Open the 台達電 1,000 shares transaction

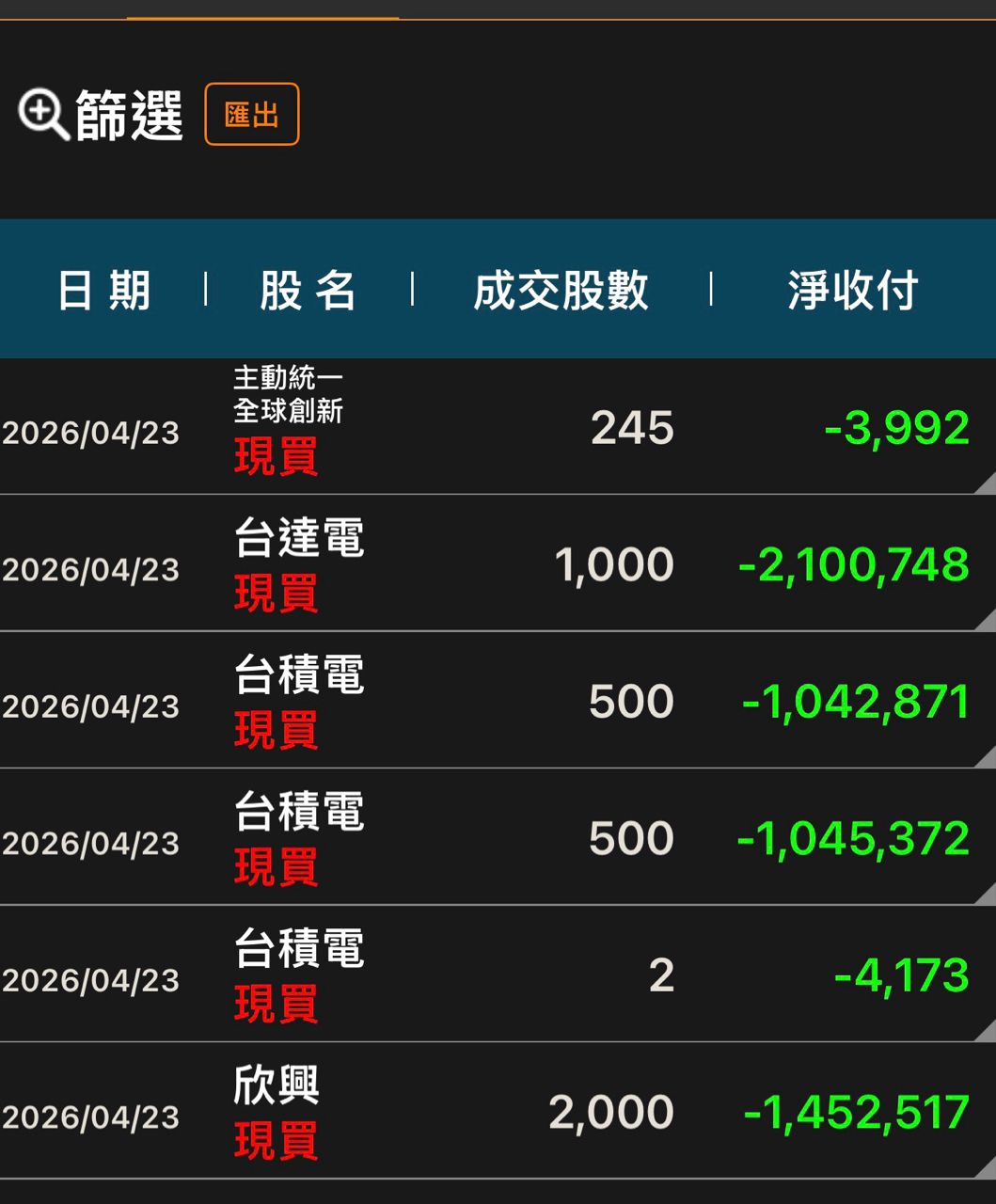click(498, 564)
